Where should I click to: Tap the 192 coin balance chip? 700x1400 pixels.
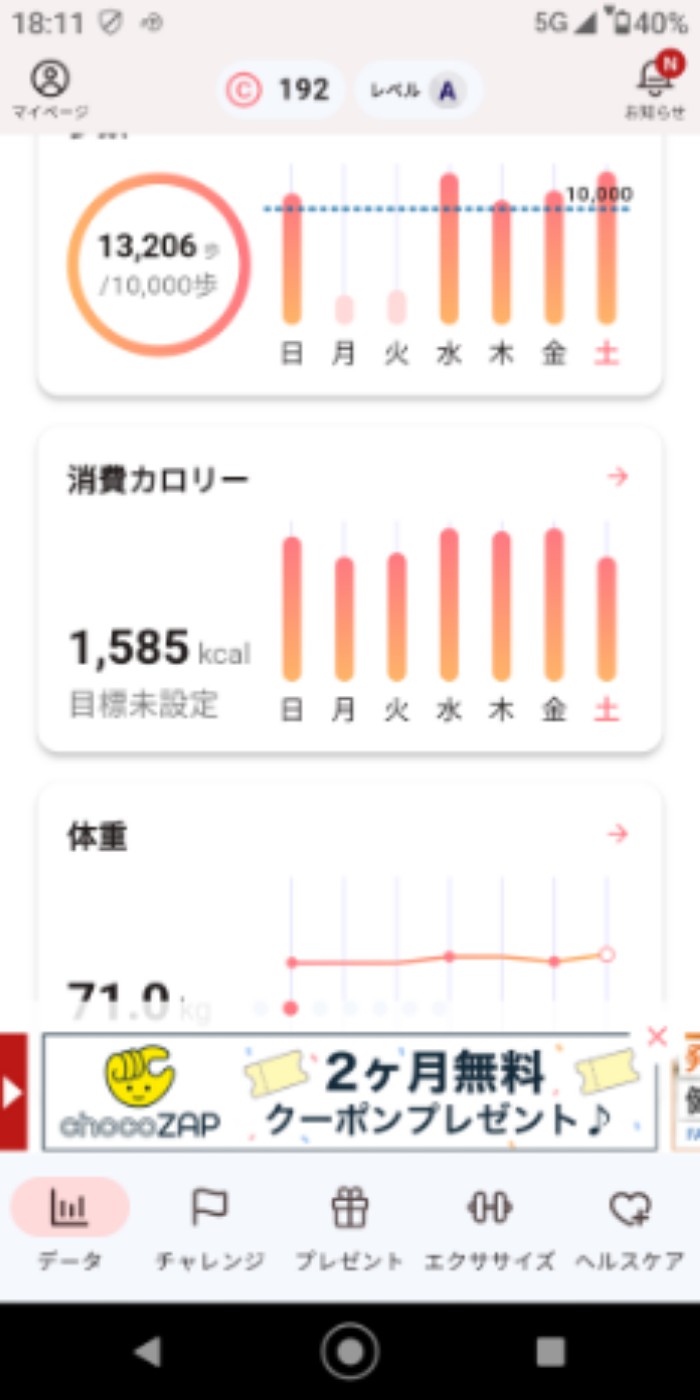coord(280,91)
